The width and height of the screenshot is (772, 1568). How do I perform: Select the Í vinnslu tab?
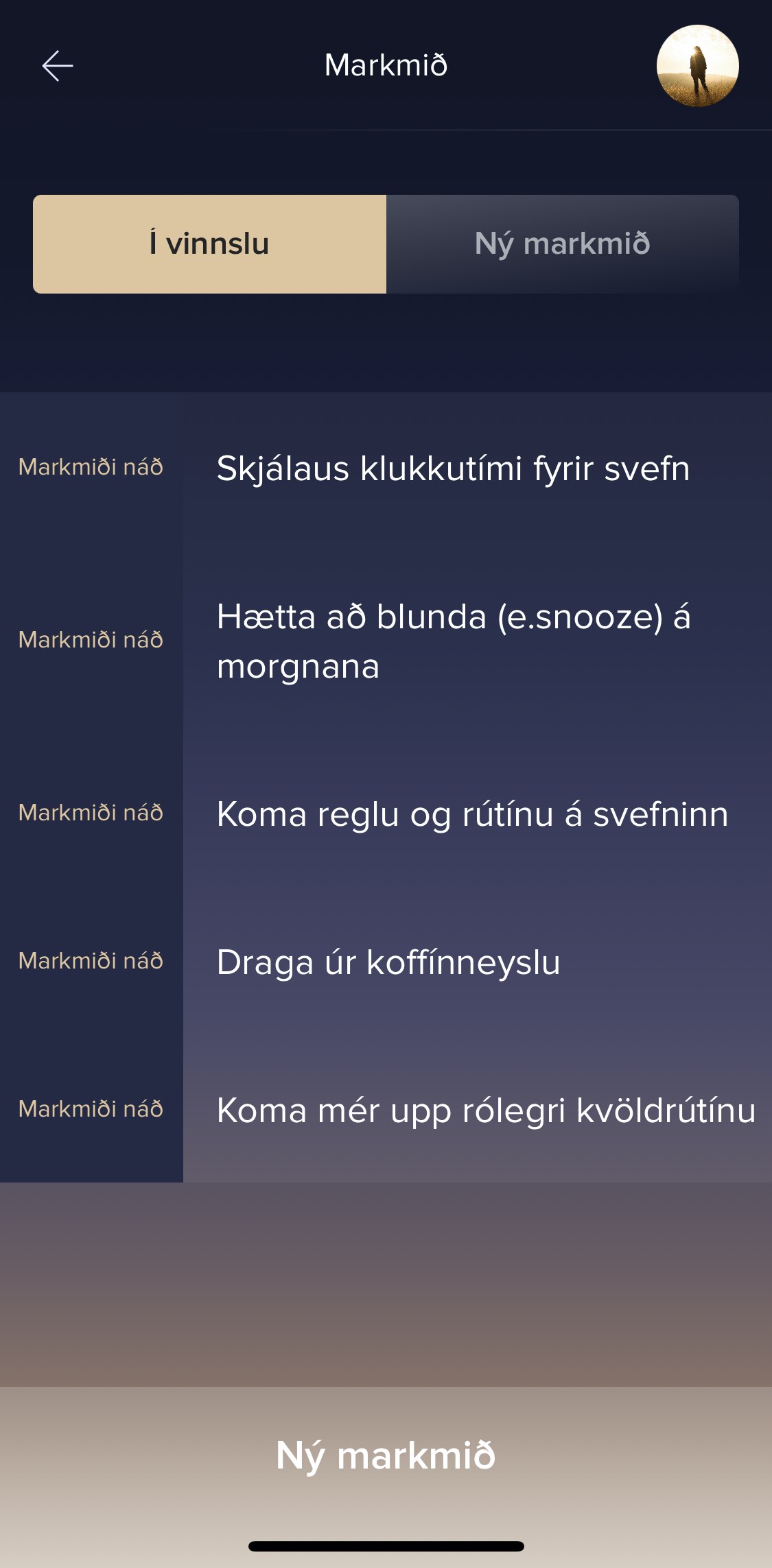pyautogui.click(x=209, y=244)
